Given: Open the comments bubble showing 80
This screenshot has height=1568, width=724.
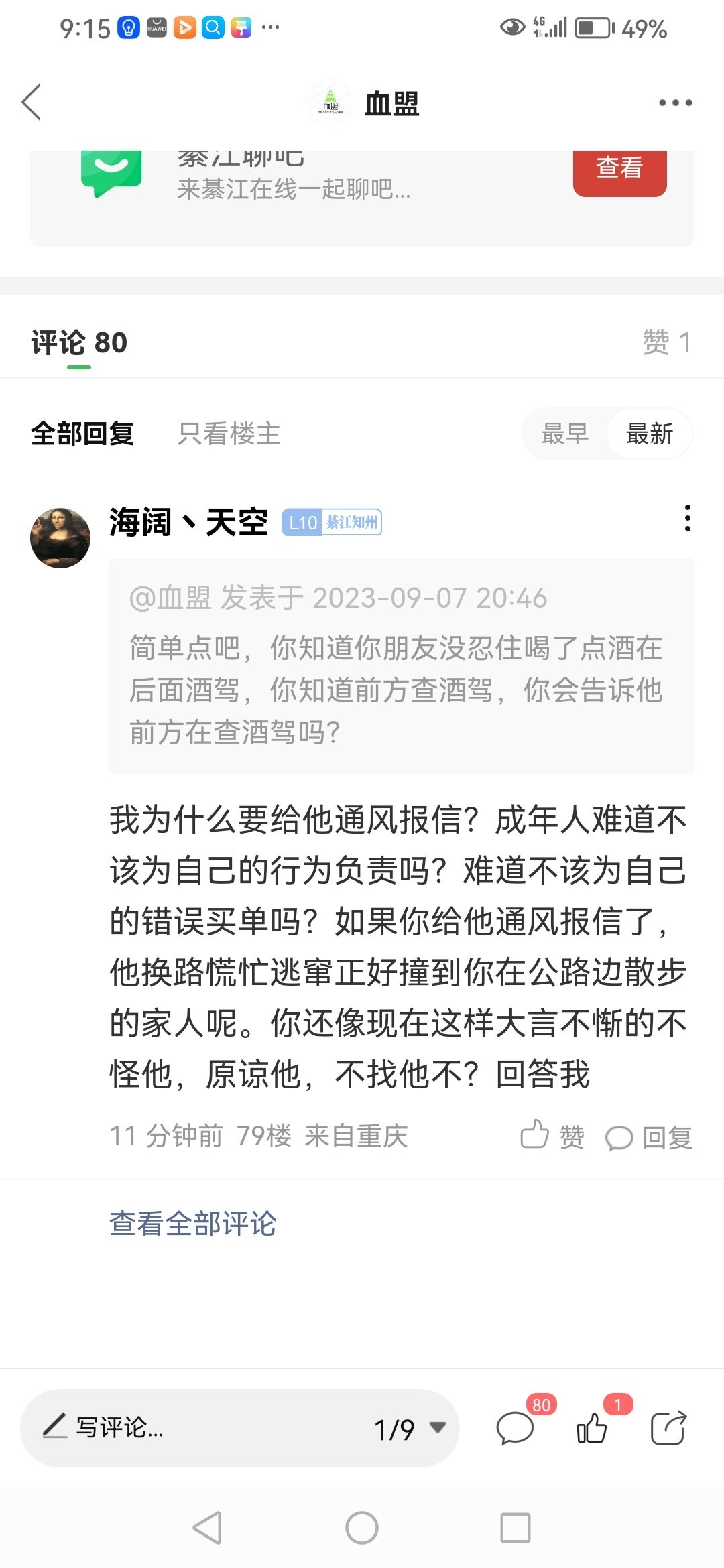Looking at the screenshot, I should [x=516, y=1428].
